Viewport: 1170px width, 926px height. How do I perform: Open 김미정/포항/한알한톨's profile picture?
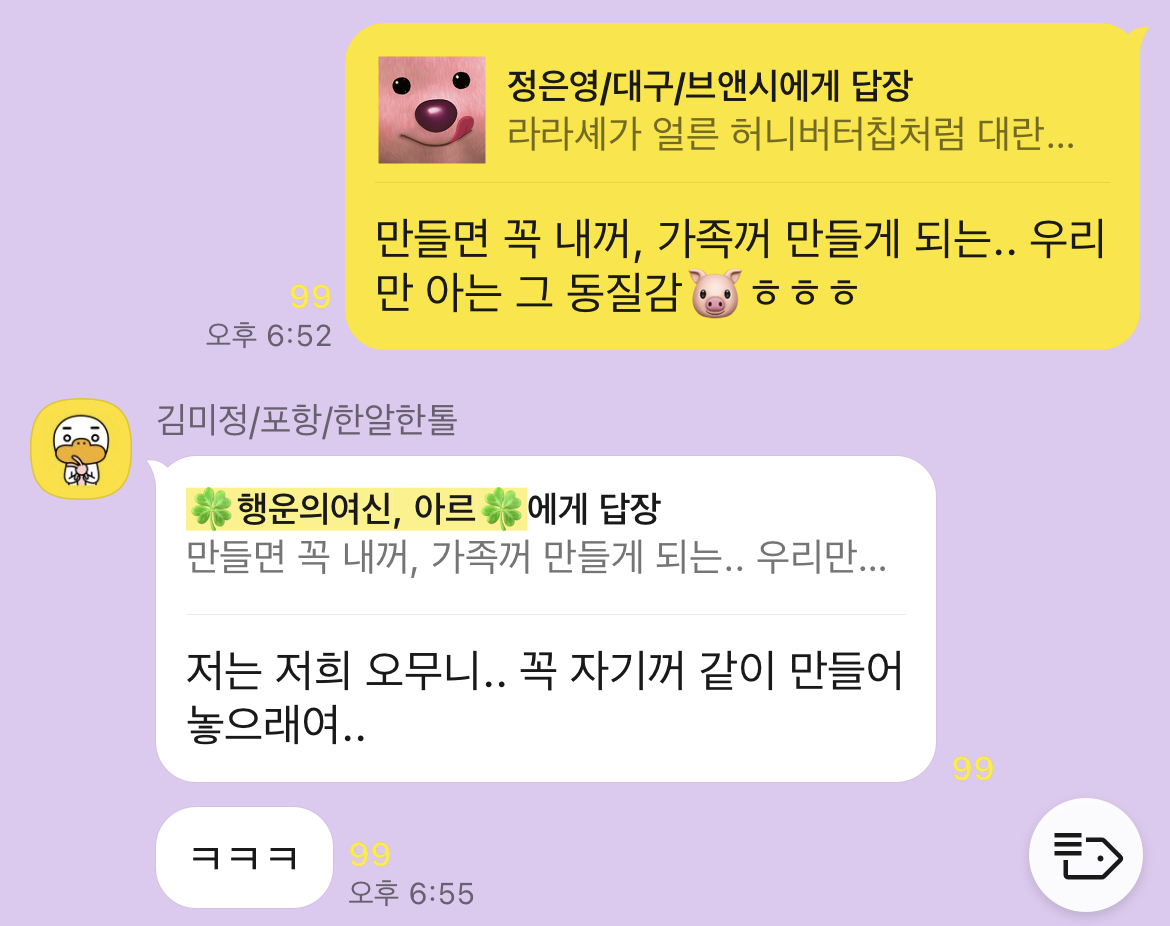tap(81, 448)
